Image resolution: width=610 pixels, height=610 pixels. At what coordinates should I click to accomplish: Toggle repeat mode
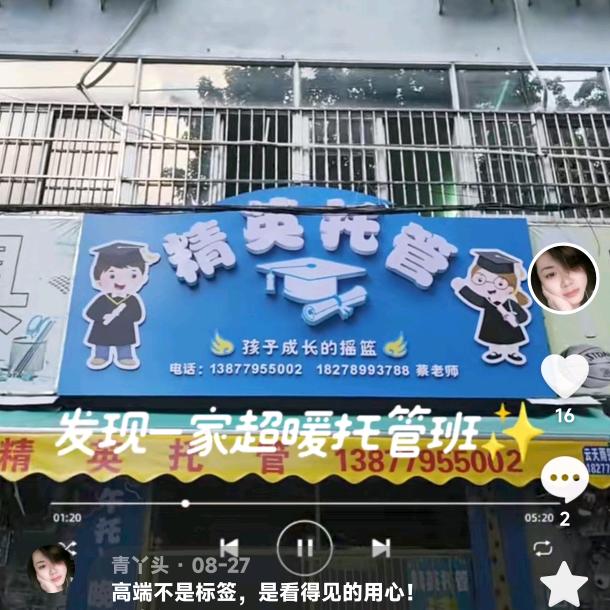tap(543, 547)
